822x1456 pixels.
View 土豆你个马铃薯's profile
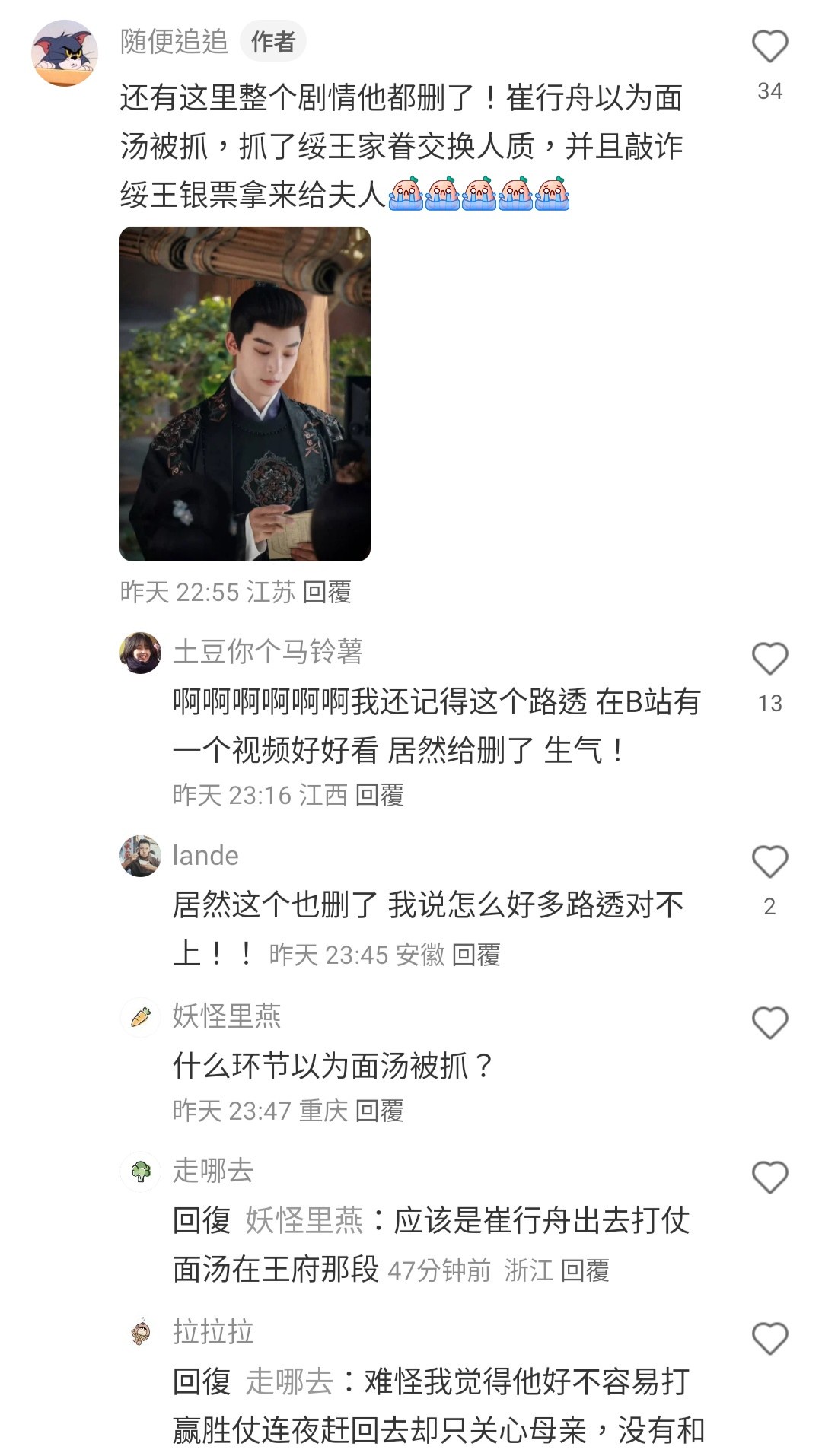pyautogui.click(x=268, y=651)
